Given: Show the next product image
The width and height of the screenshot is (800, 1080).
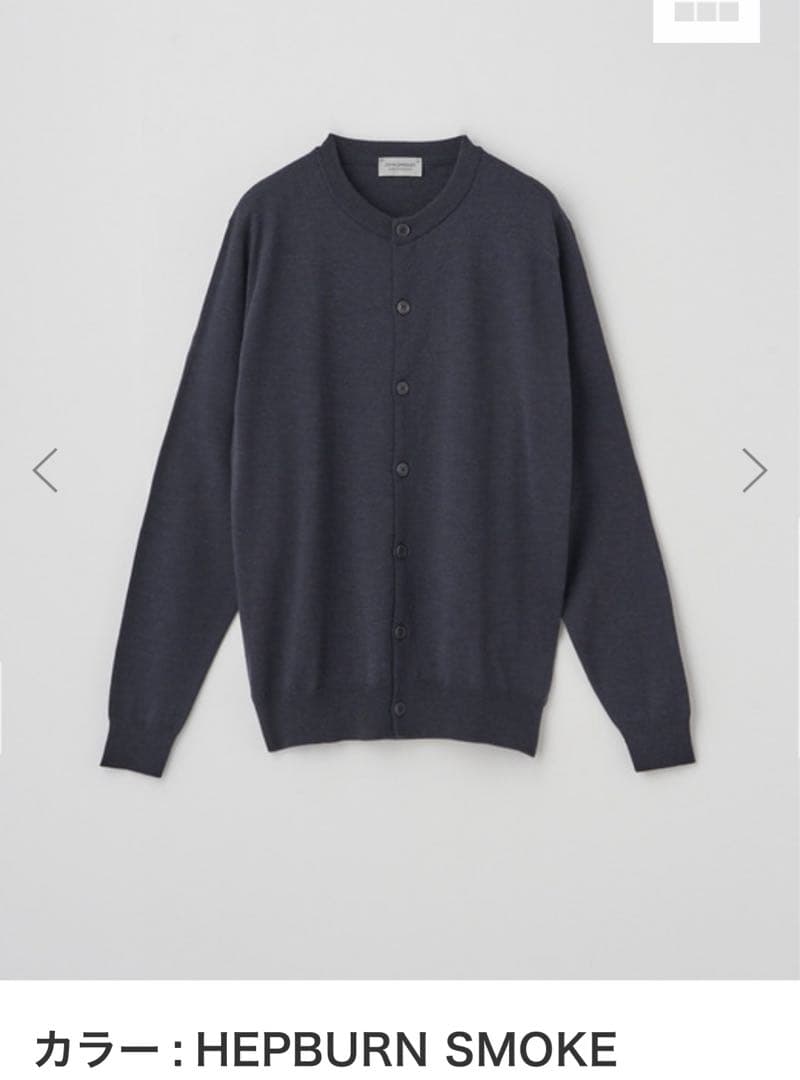Looking at the screenshot, I should coord(754,470).
